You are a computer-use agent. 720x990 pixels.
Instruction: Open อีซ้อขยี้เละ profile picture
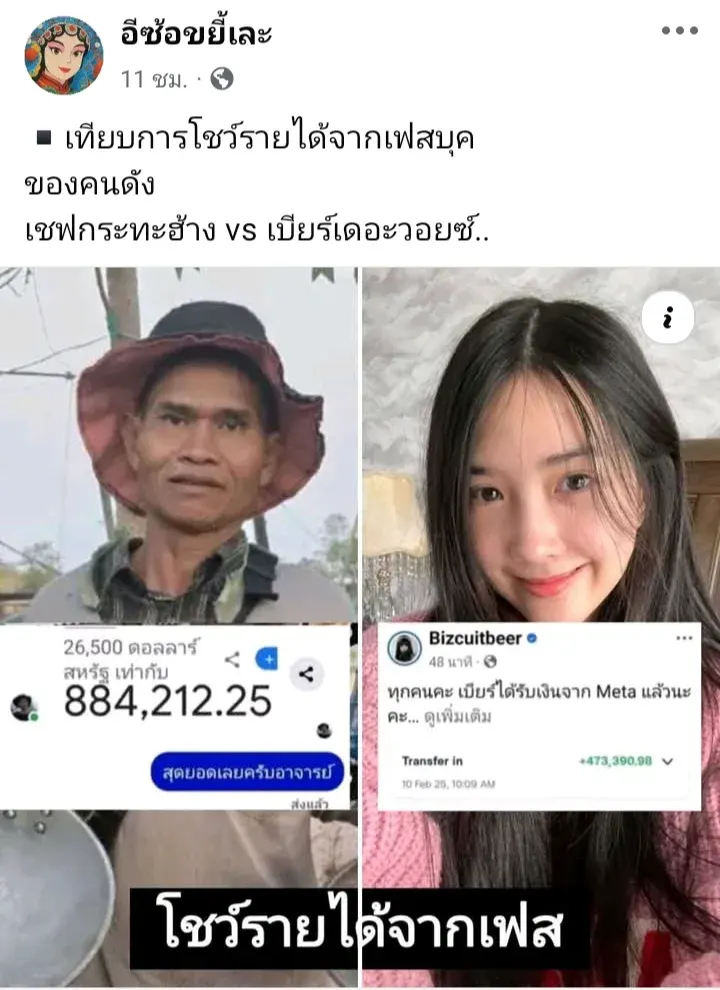click(x=64, y=55)
